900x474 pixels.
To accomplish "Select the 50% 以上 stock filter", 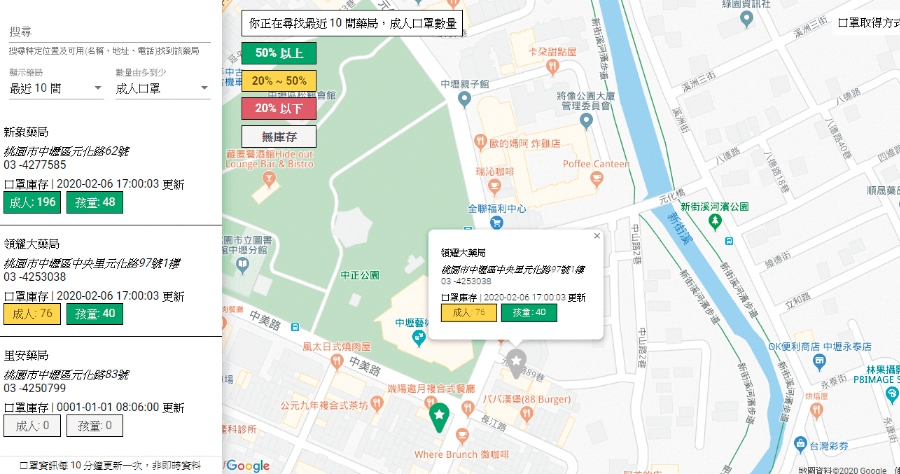I will (x=279, y=53).
